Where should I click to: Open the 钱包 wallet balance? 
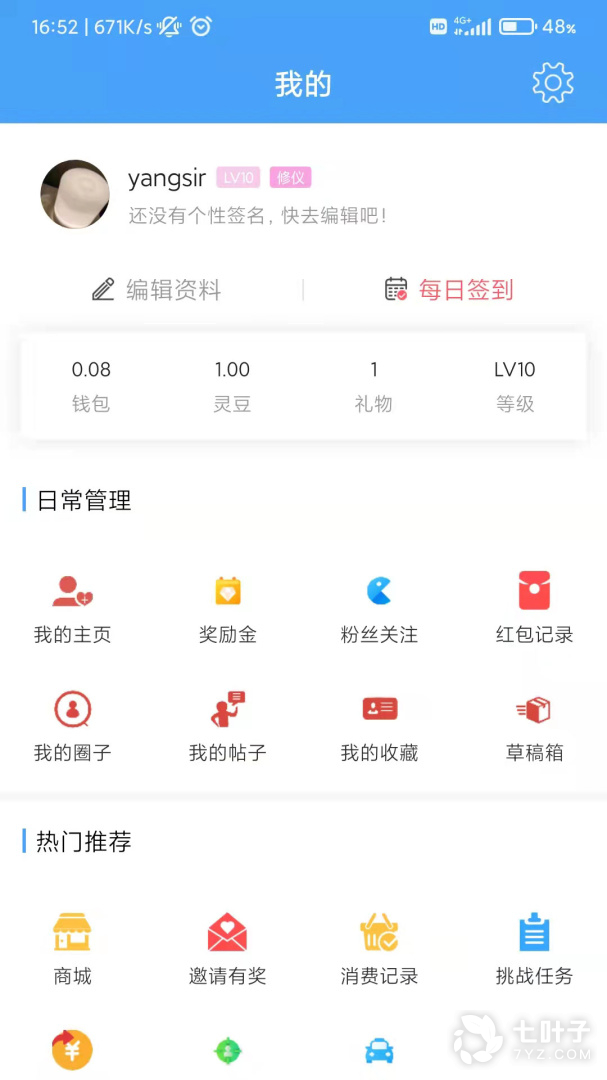91,386
